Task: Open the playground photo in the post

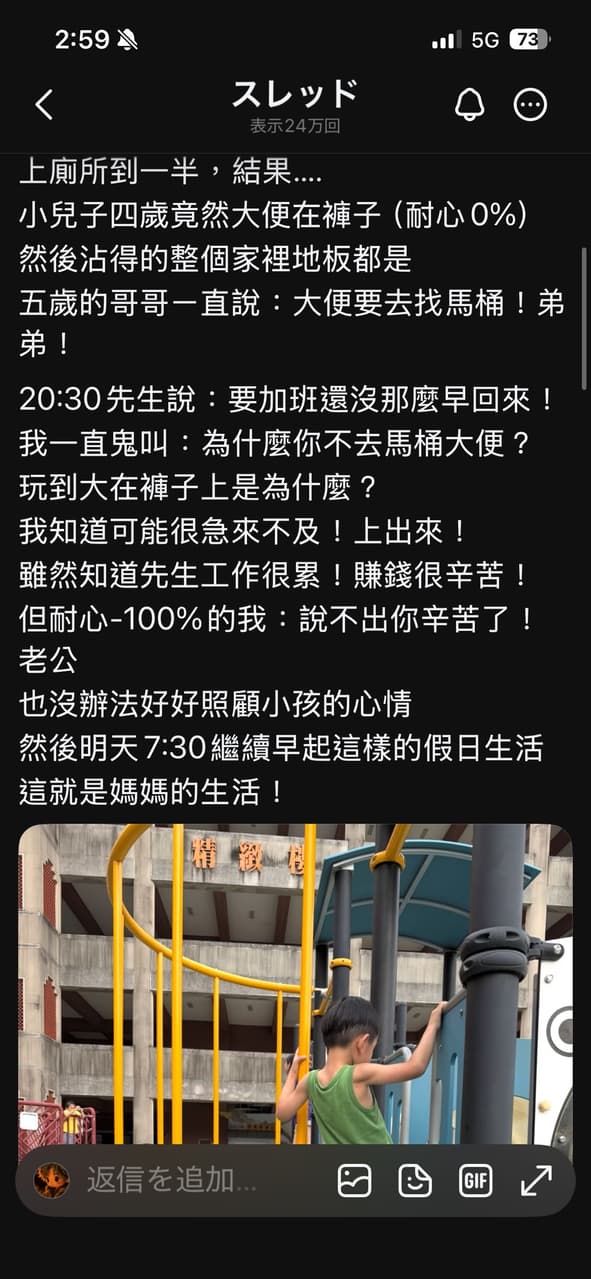Action: coord(295,984)
